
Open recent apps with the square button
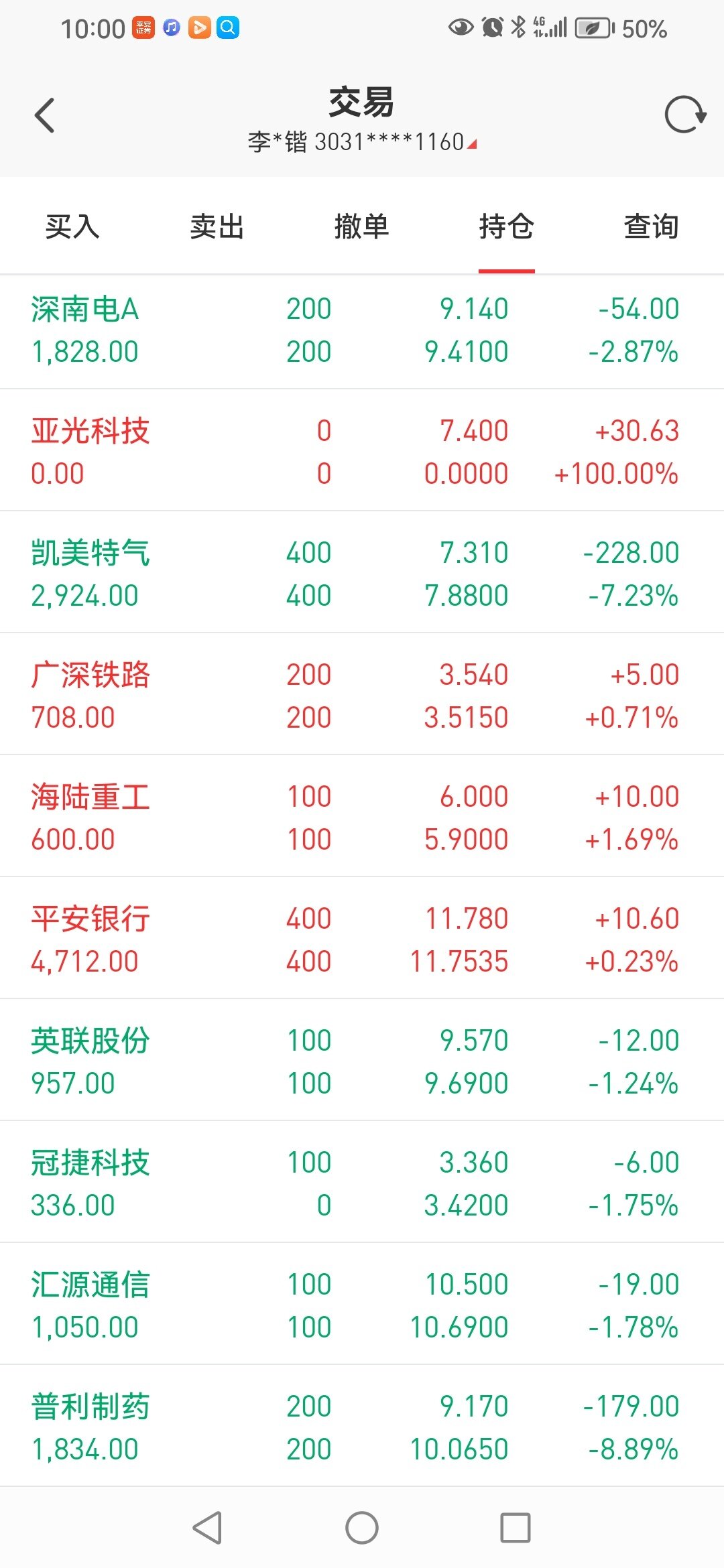click(516, 1528)
